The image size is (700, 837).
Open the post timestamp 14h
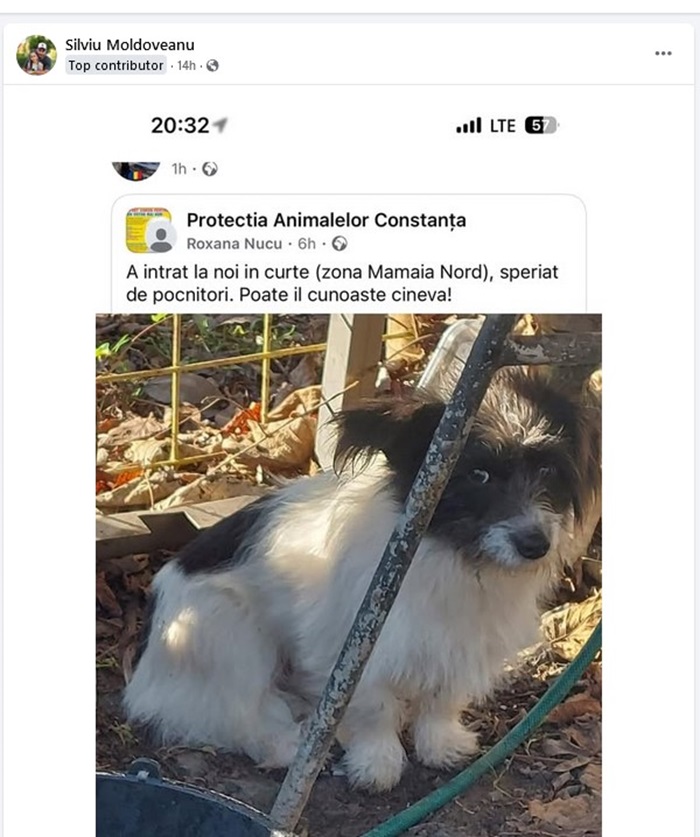(x=187, y=66)
